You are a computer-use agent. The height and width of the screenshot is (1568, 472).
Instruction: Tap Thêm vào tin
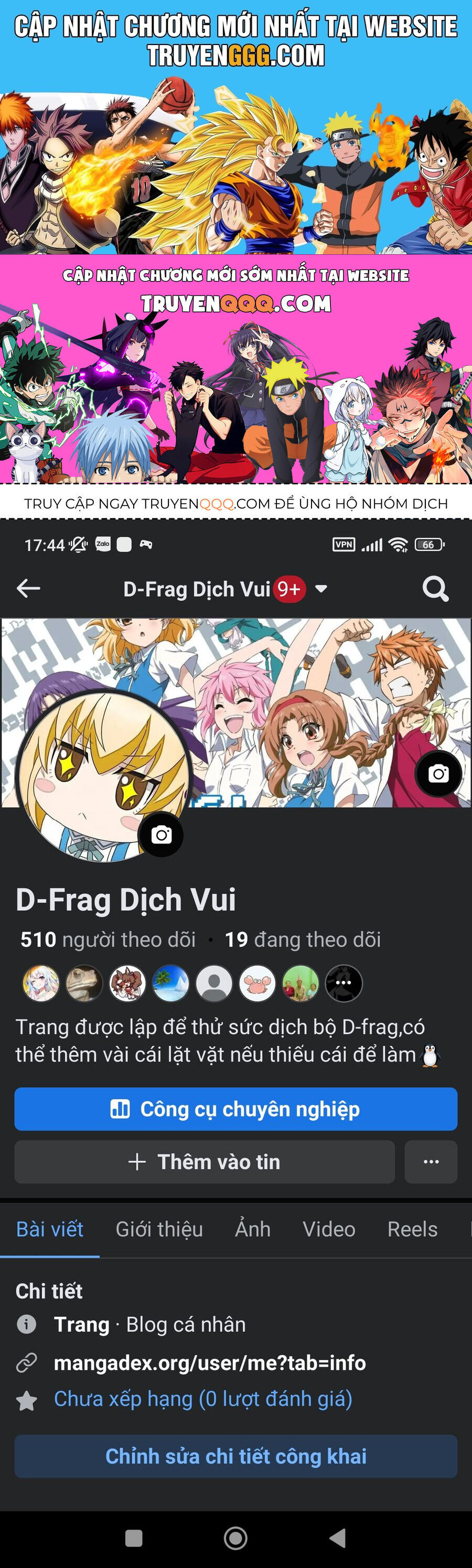205,1161
